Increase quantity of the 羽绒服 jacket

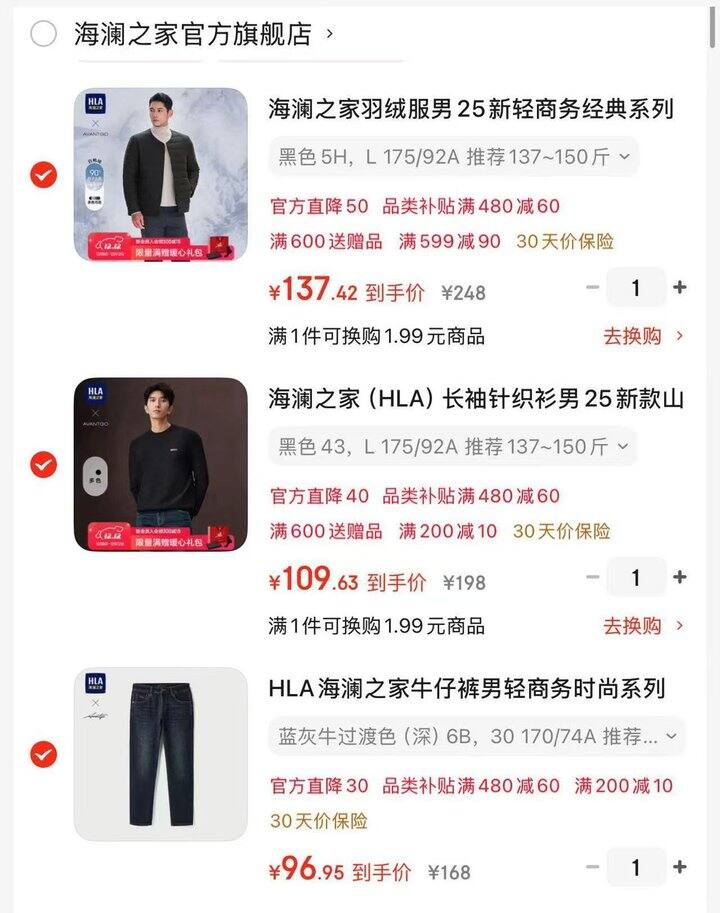(x=680, y=288)
